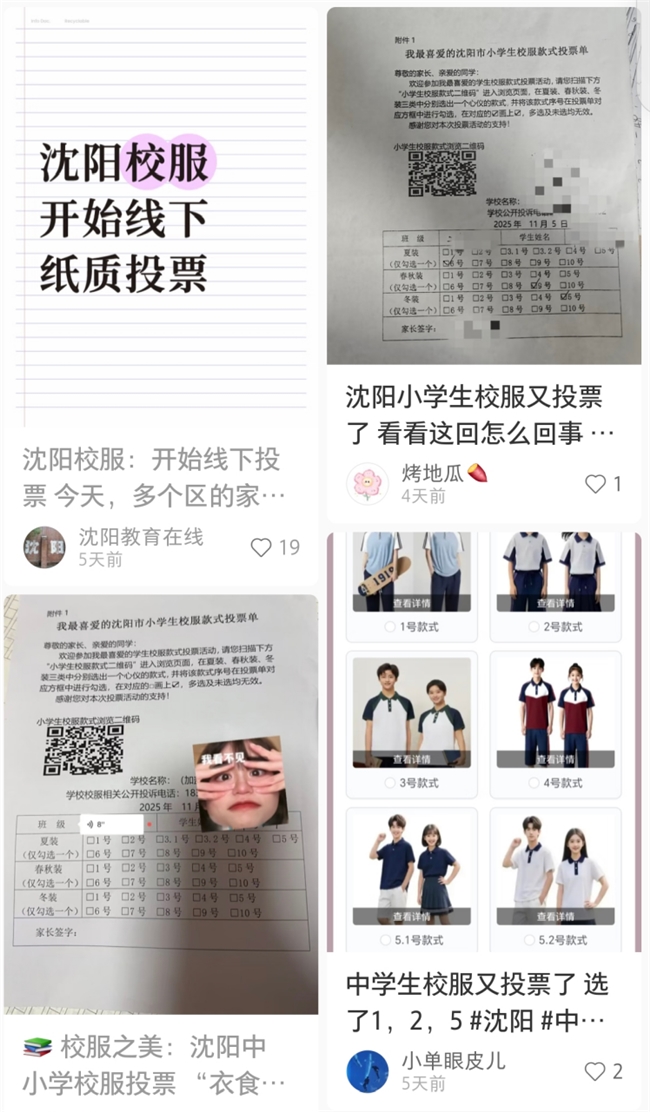View 烤地瓜's profile avatar
Image resolution: width=650 pixels, height=1112 pixels.
pos(367,484)
